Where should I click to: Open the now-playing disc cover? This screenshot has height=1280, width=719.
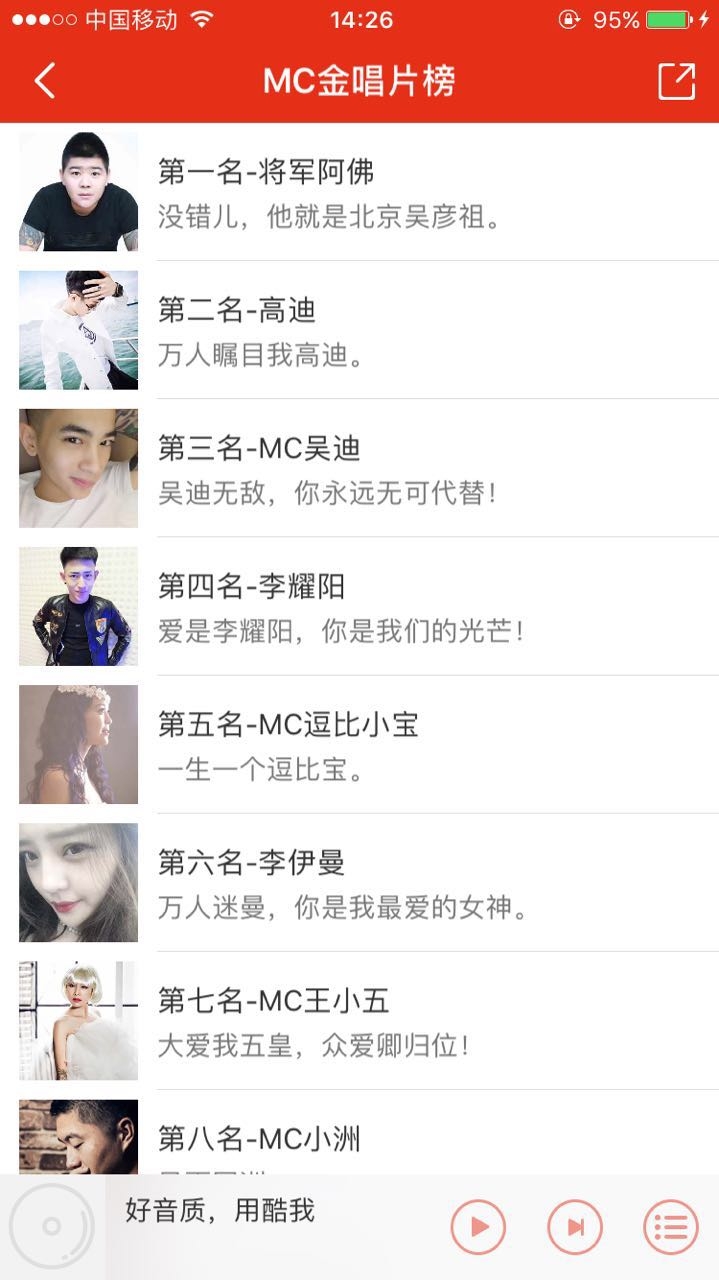tap(52, 1227)
